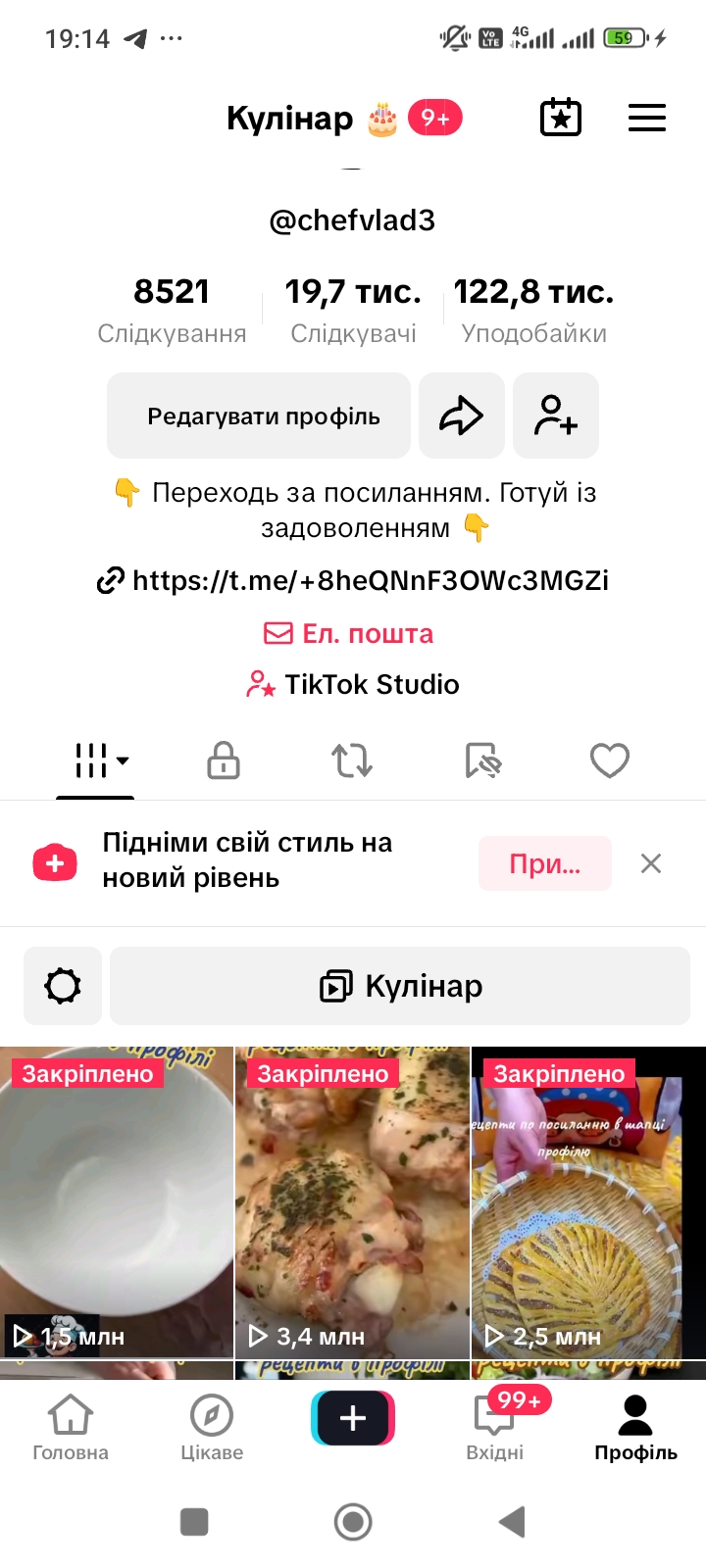This screenshot has width=706, height=1568.
Task: Open the hamburger menu
Action: (646, 118)
